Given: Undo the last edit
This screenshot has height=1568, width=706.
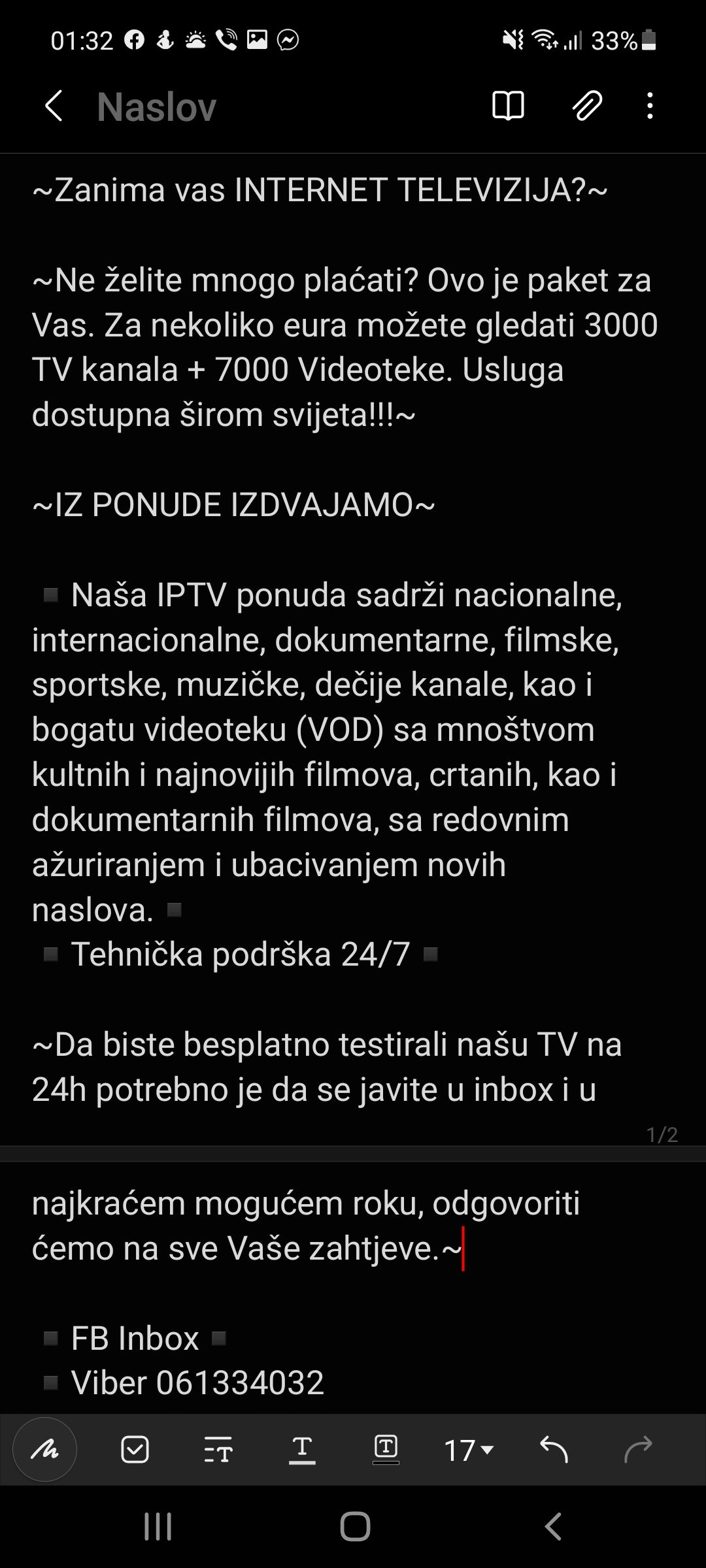Looking at the screenshot, I should click(554, 1450).
